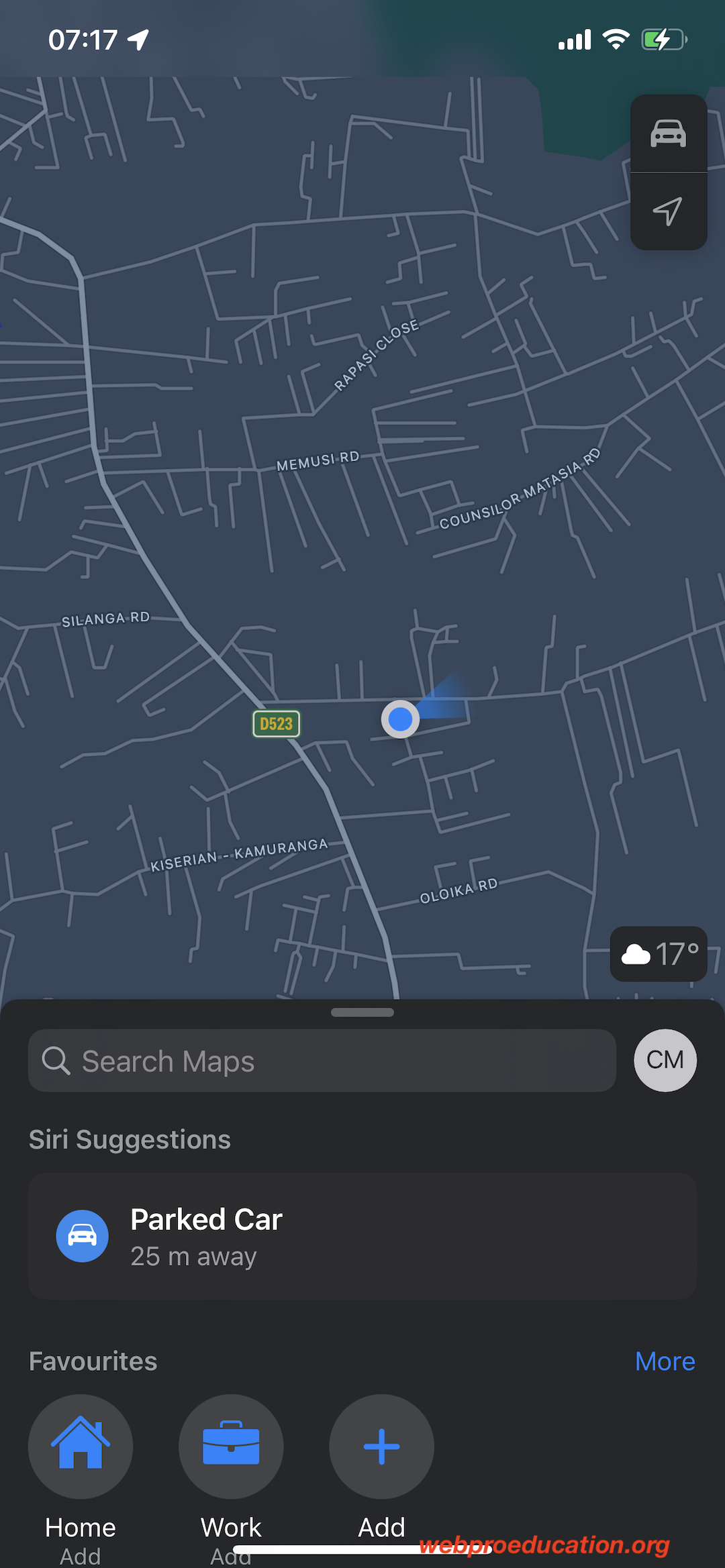
Task: Tap the sheet grabber handle
Action: click(362, 1012)
